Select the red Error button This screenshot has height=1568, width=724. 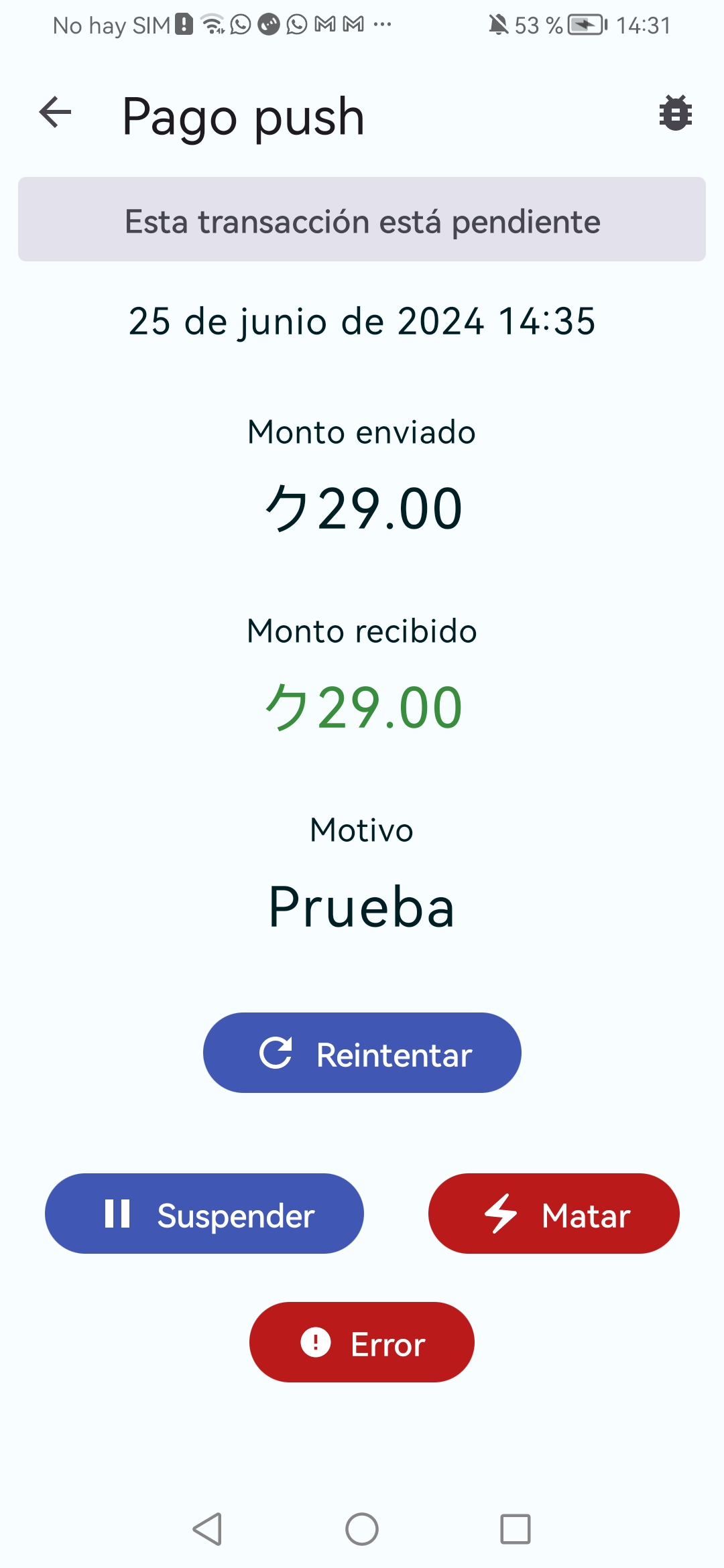pos(362,1342)
